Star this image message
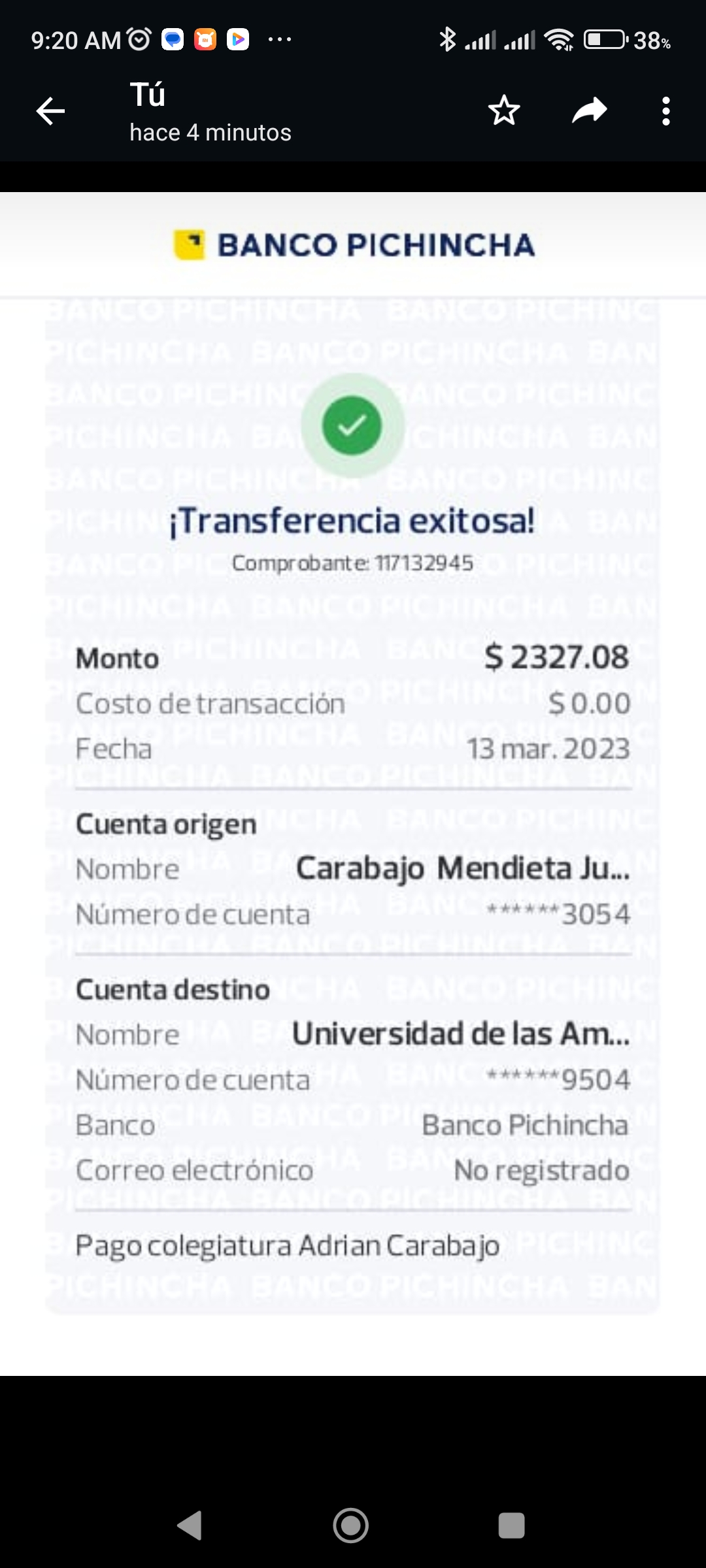This screenshot has width=706, height=1568. point(504,110)
